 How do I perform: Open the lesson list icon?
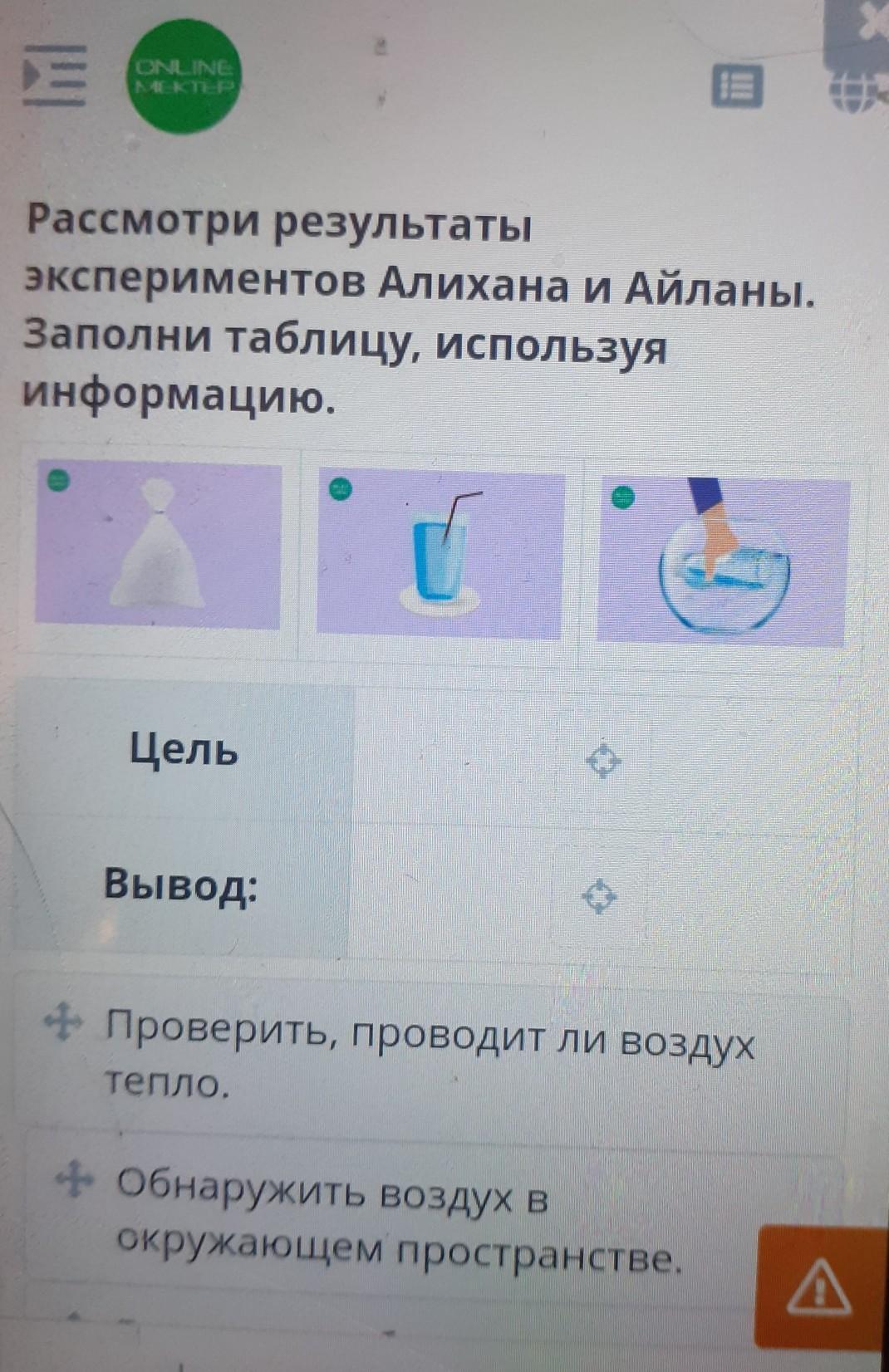pyautogui.click(x=737, y=86)
